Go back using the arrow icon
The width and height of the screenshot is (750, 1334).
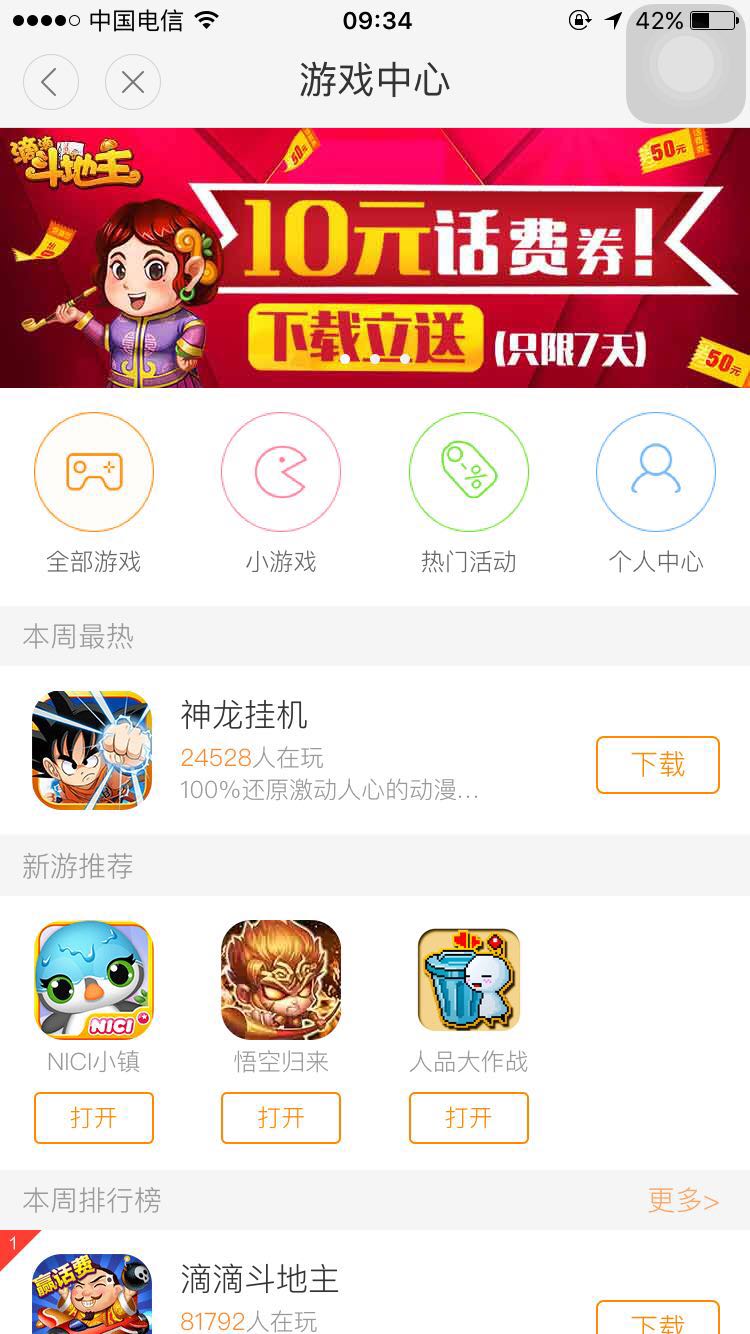[50, 82]
